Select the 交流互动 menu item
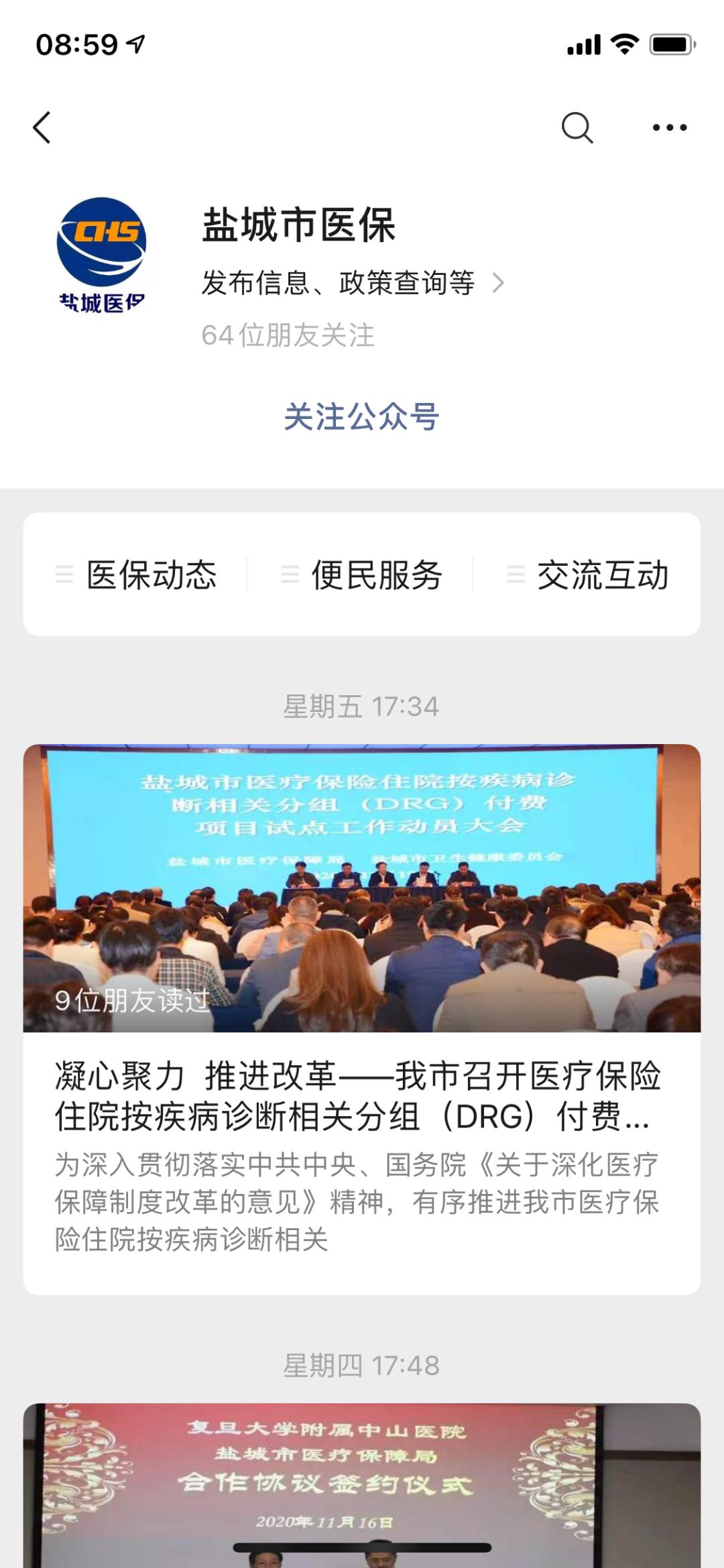This screenshot has width=724, height=1568. point(603,575)
